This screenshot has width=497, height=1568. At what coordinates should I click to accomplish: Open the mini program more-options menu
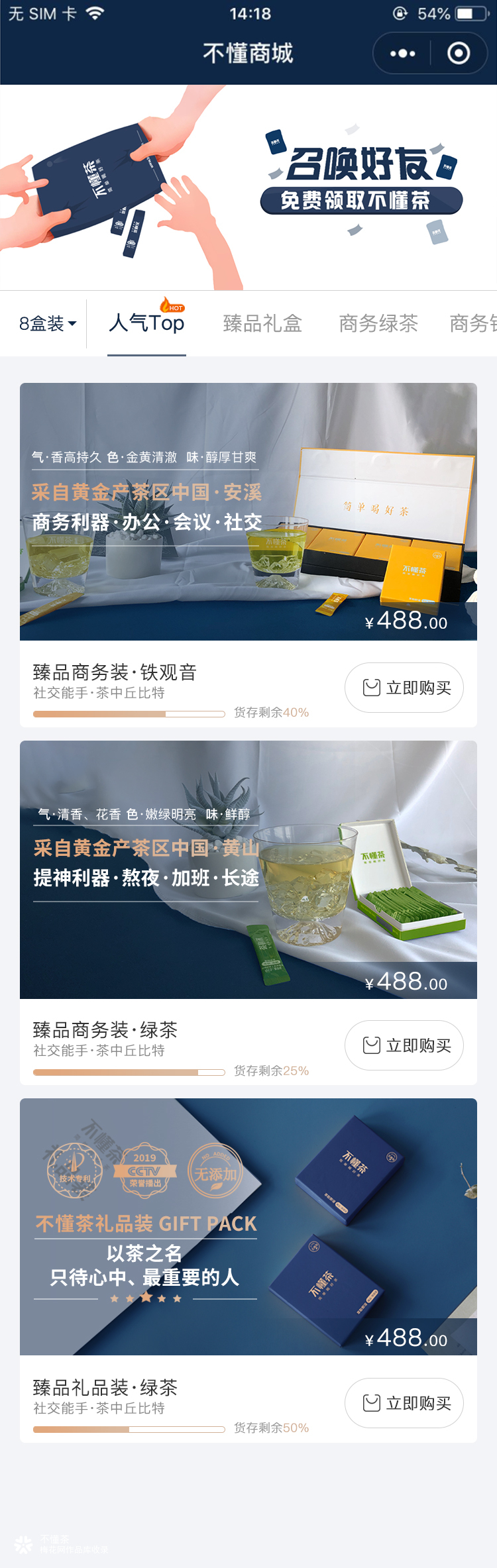402,54
